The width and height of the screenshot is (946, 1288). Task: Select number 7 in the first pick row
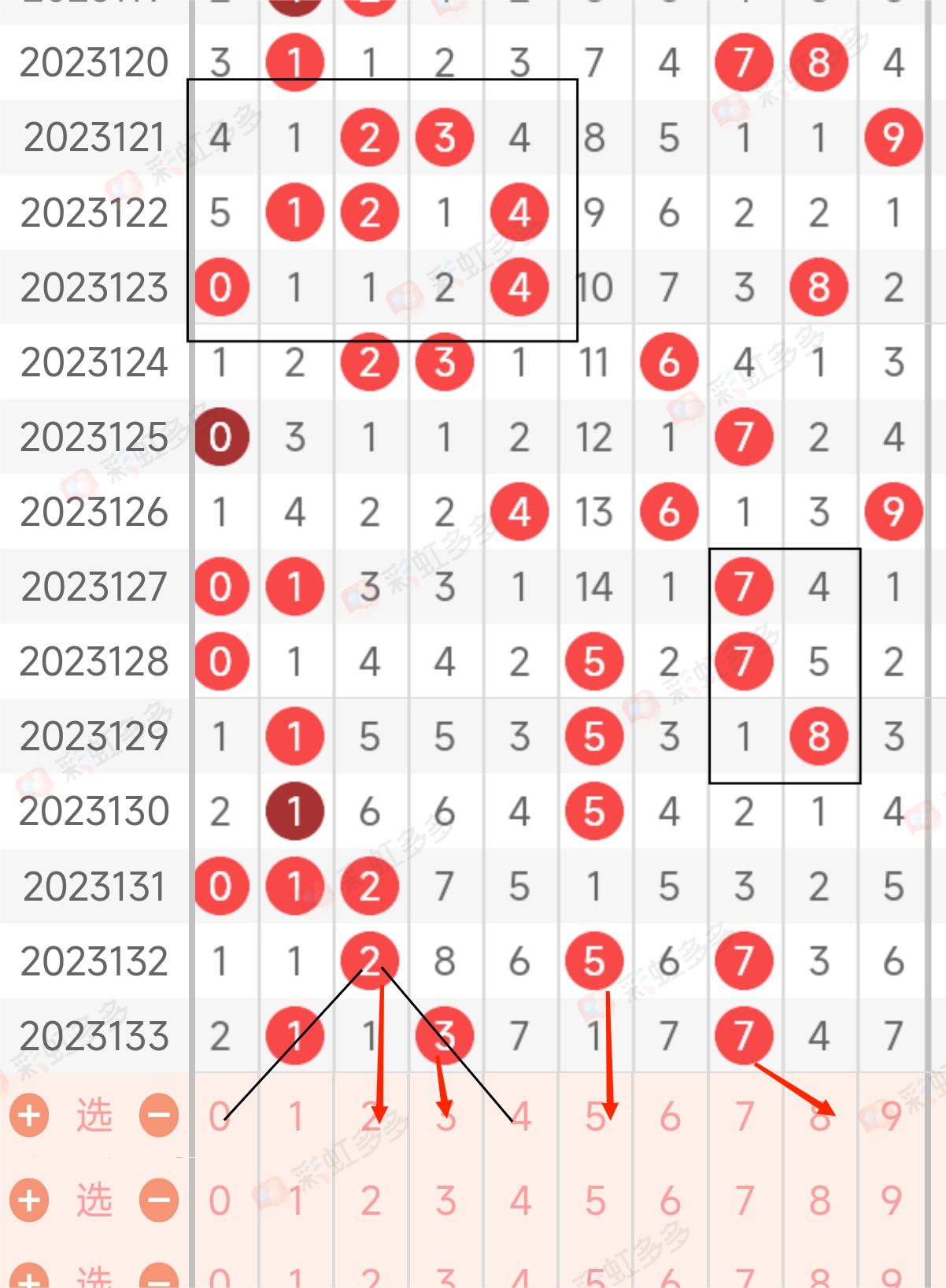pos(744,1116)
